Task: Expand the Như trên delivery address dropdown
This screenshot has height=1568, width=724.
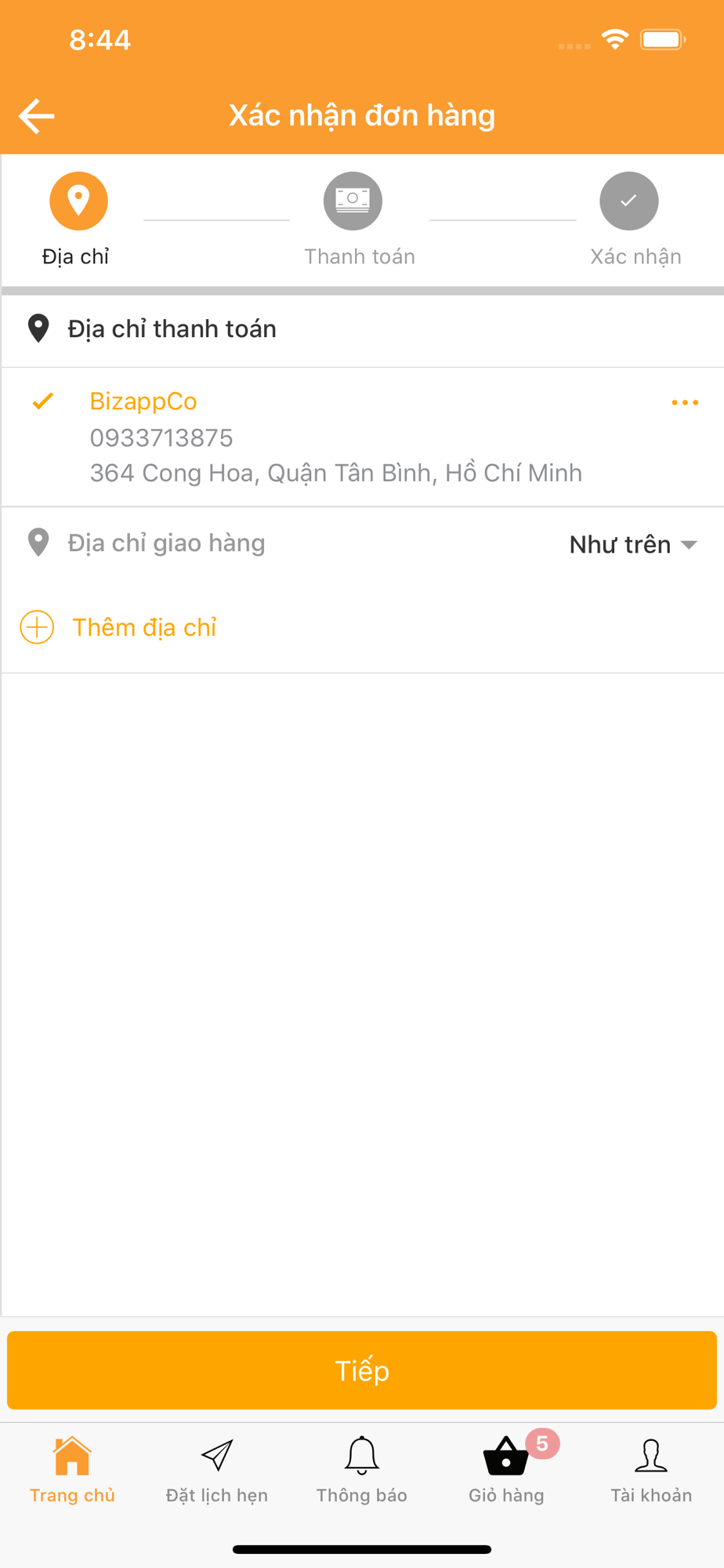Action: (633, 544)
